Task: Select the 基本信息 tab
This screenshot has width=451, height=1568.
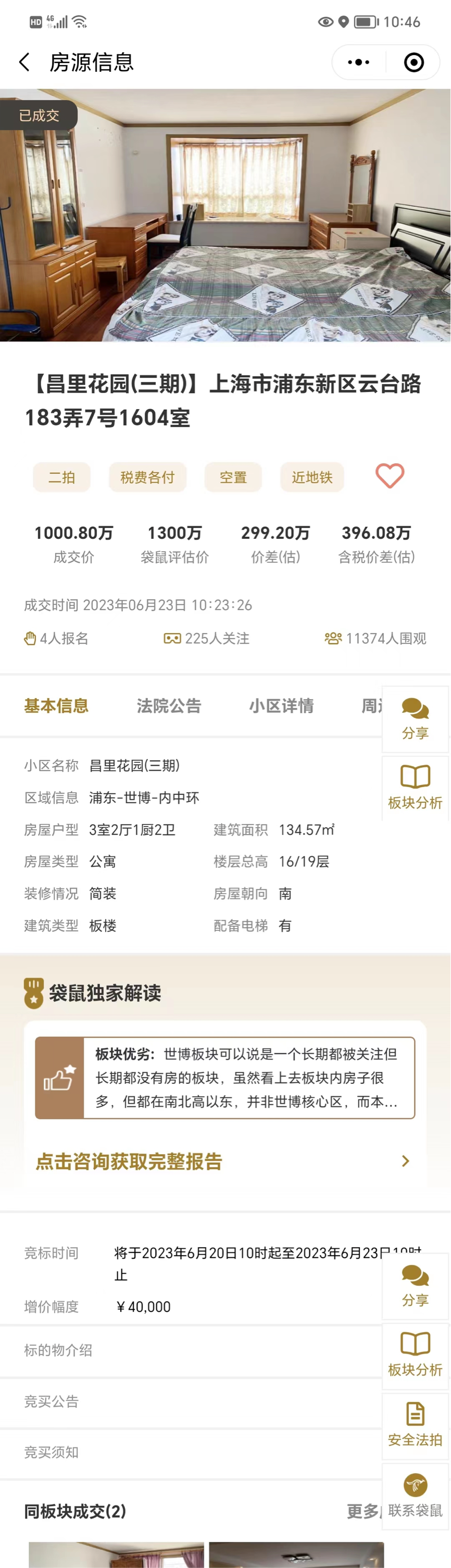Action: pyautogui.click(x=56, y=706)
